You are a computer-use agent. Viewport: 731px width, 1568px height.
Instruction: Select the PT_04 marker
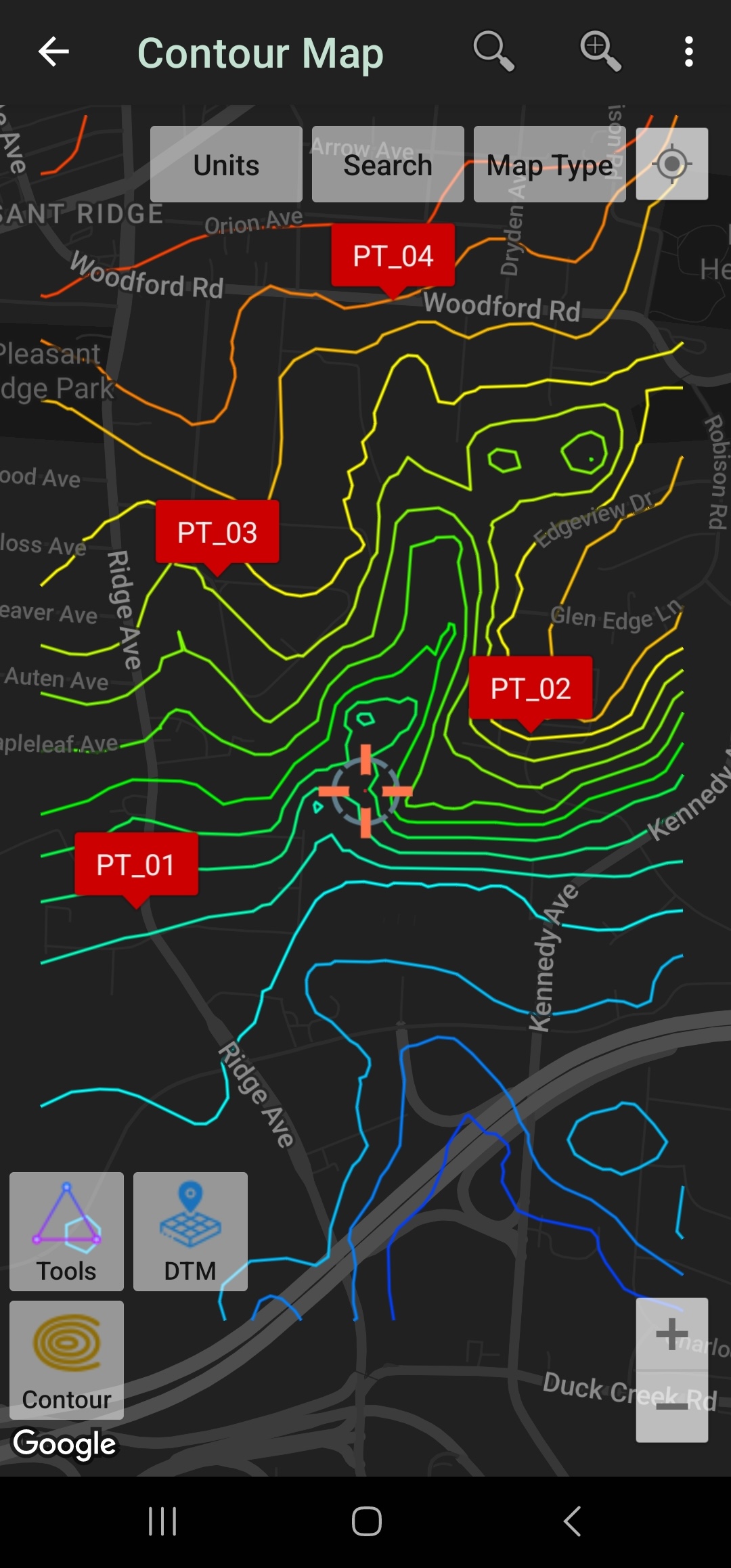pyautogui.click(x=393, y=256)
